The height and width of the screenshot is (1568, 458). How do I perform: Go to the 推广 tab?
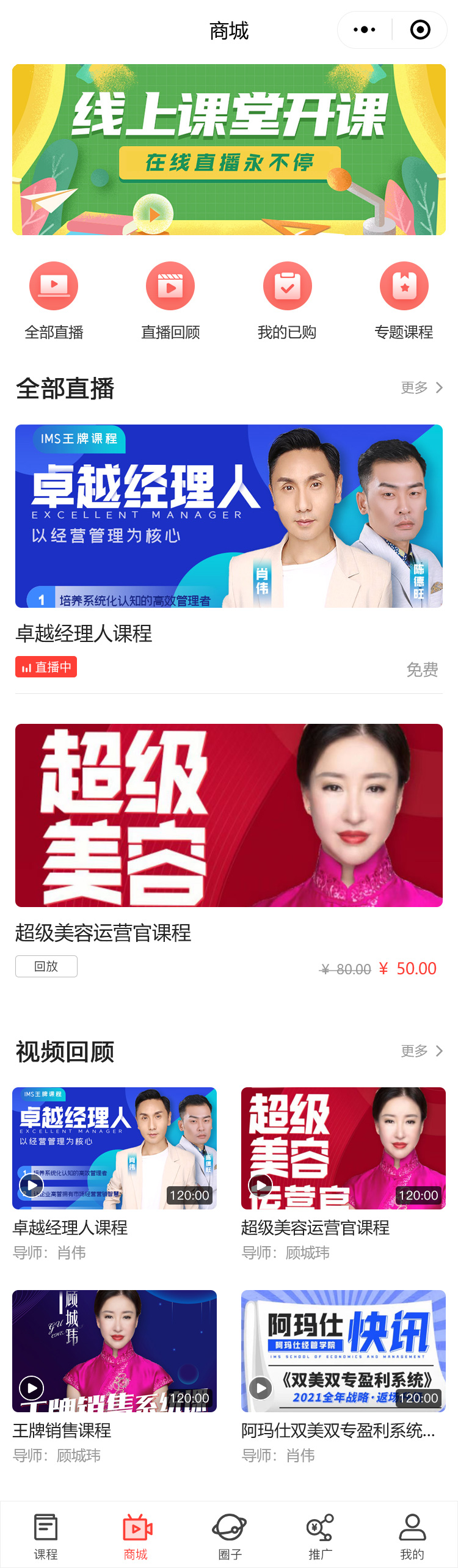coord(320,1536)
